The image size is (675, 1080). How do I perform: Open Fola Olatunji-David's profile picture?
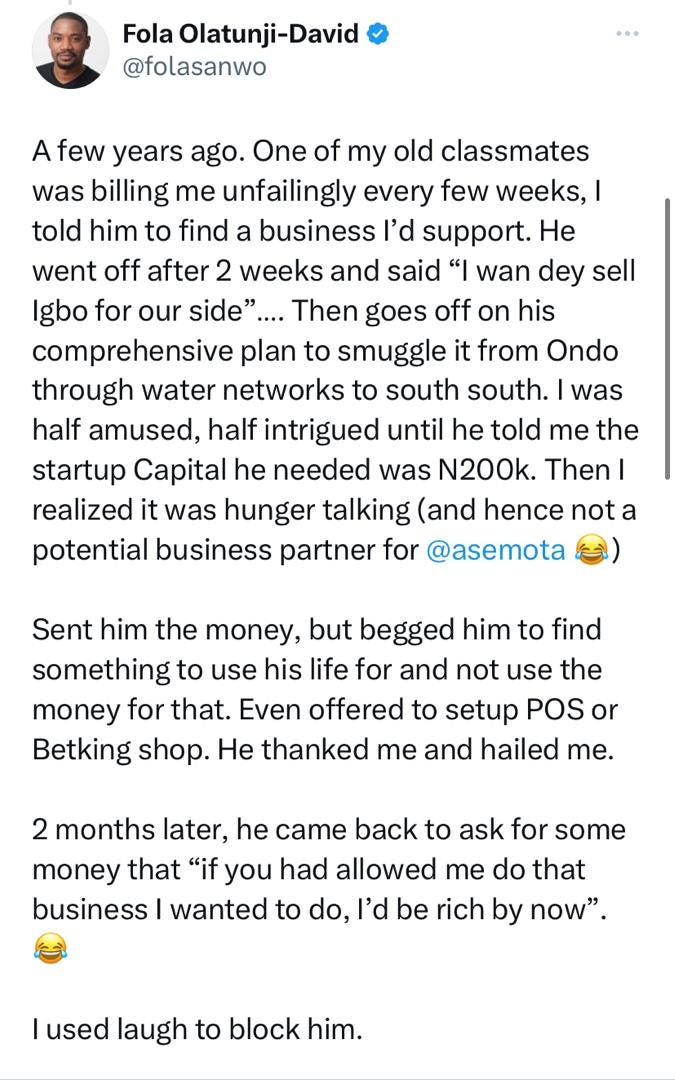70,50
